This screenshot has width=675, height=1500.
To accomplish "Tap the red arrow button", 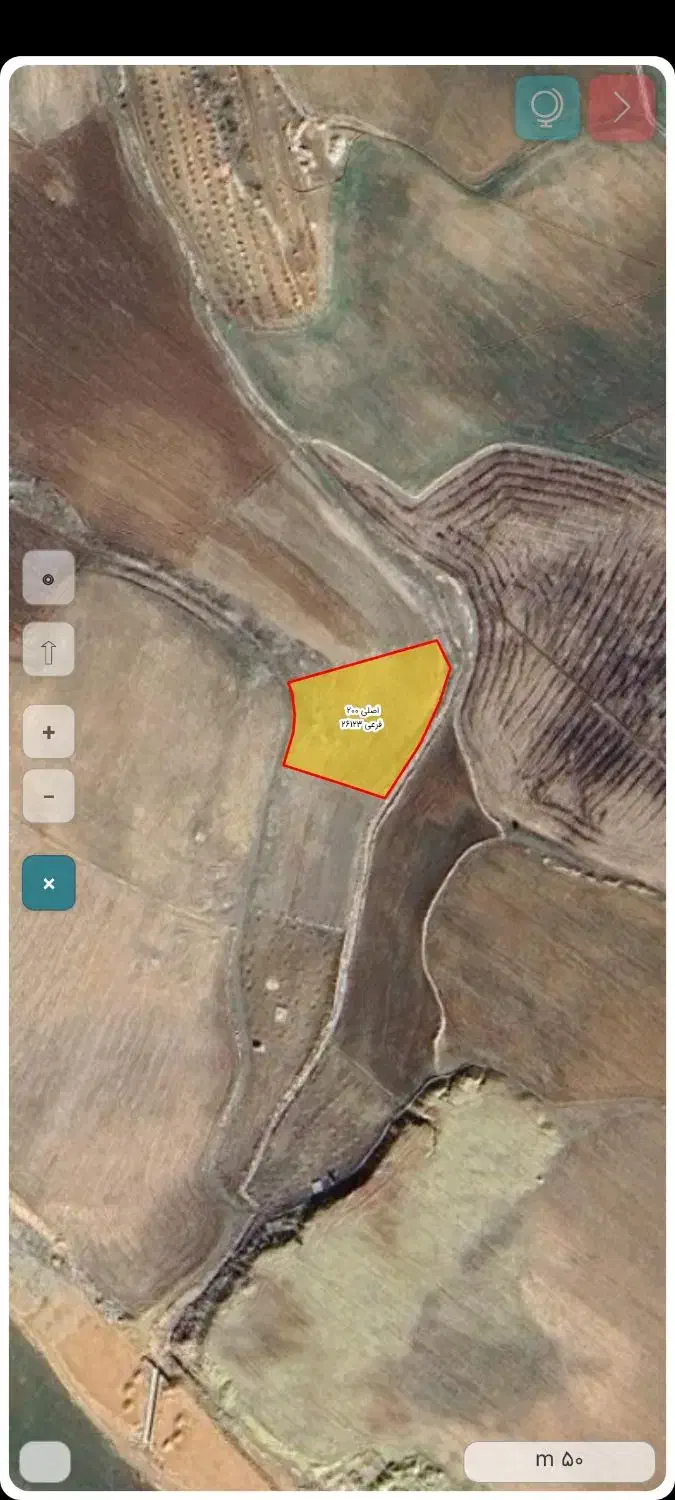I will point(622,107).
